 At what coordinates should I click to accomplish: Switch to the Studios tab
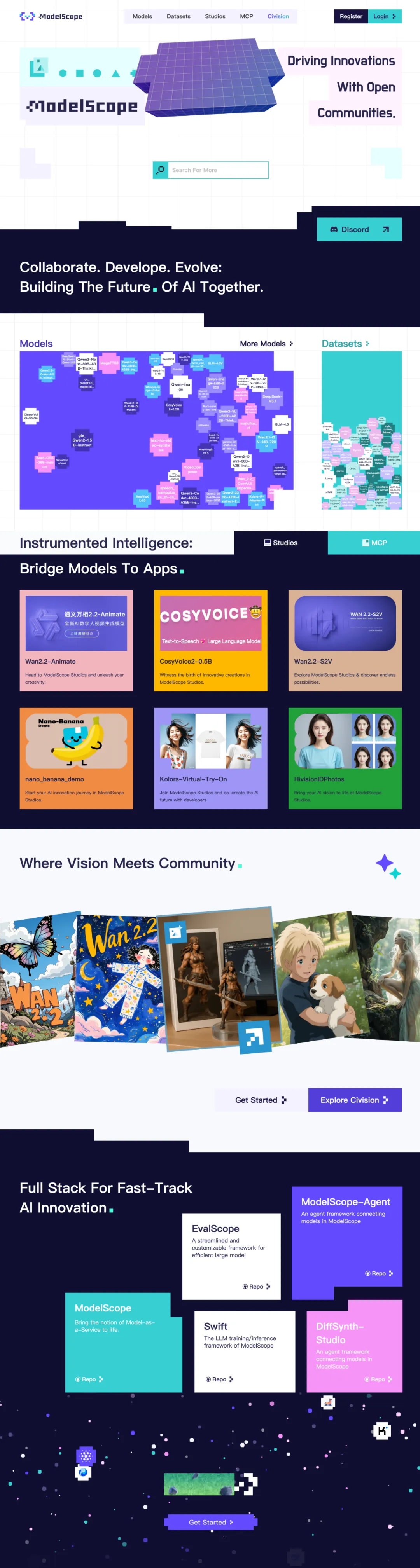click(281, 543)
